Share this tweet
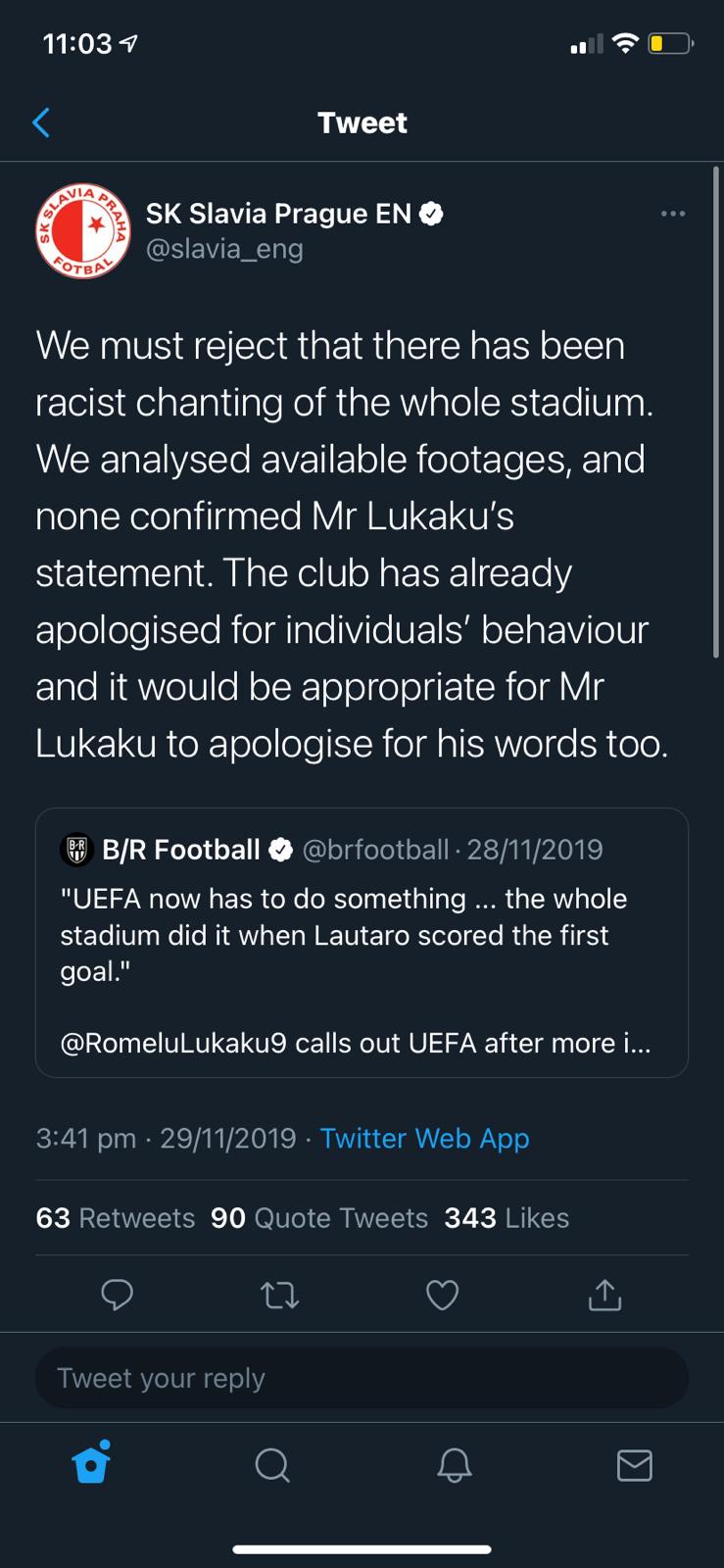This screenshot has width=724, height=1568. (604, 1295)
